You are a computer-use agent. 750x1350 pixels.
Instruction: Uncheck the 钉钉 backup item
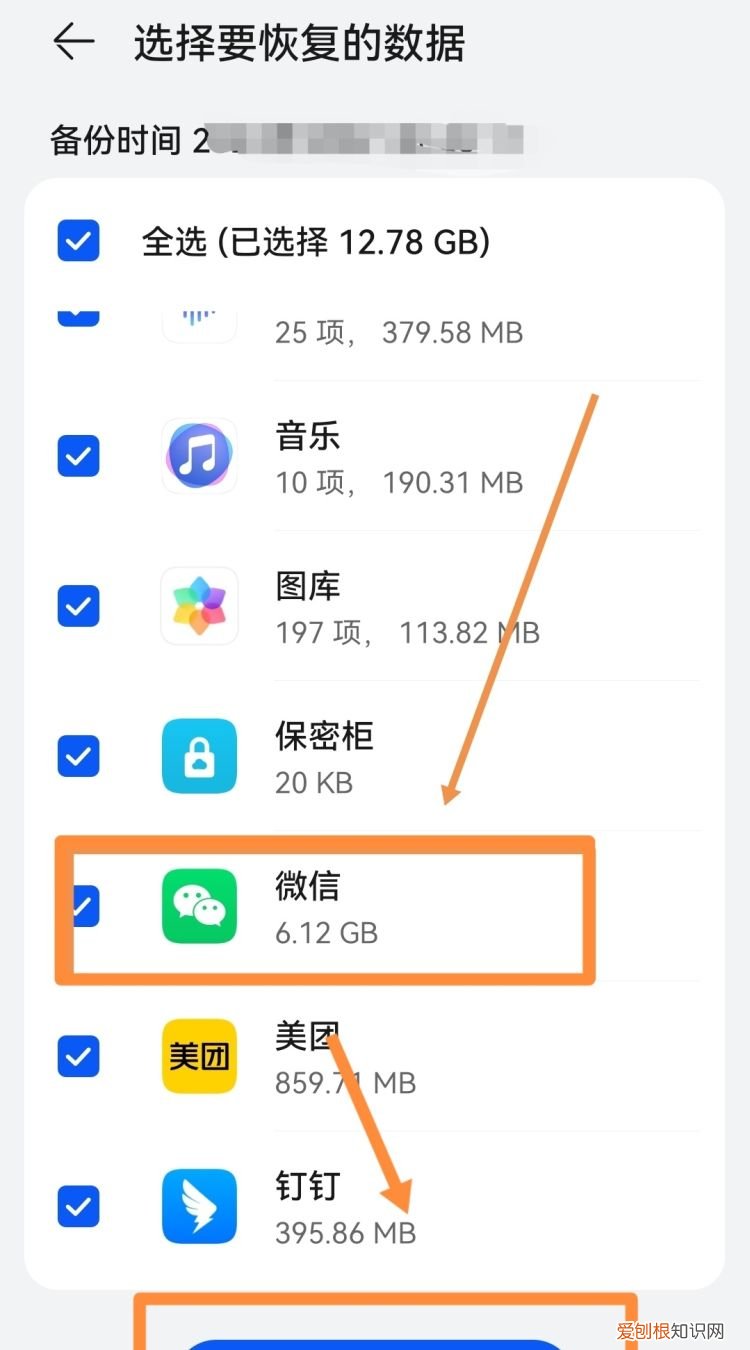click(78, 1206)
